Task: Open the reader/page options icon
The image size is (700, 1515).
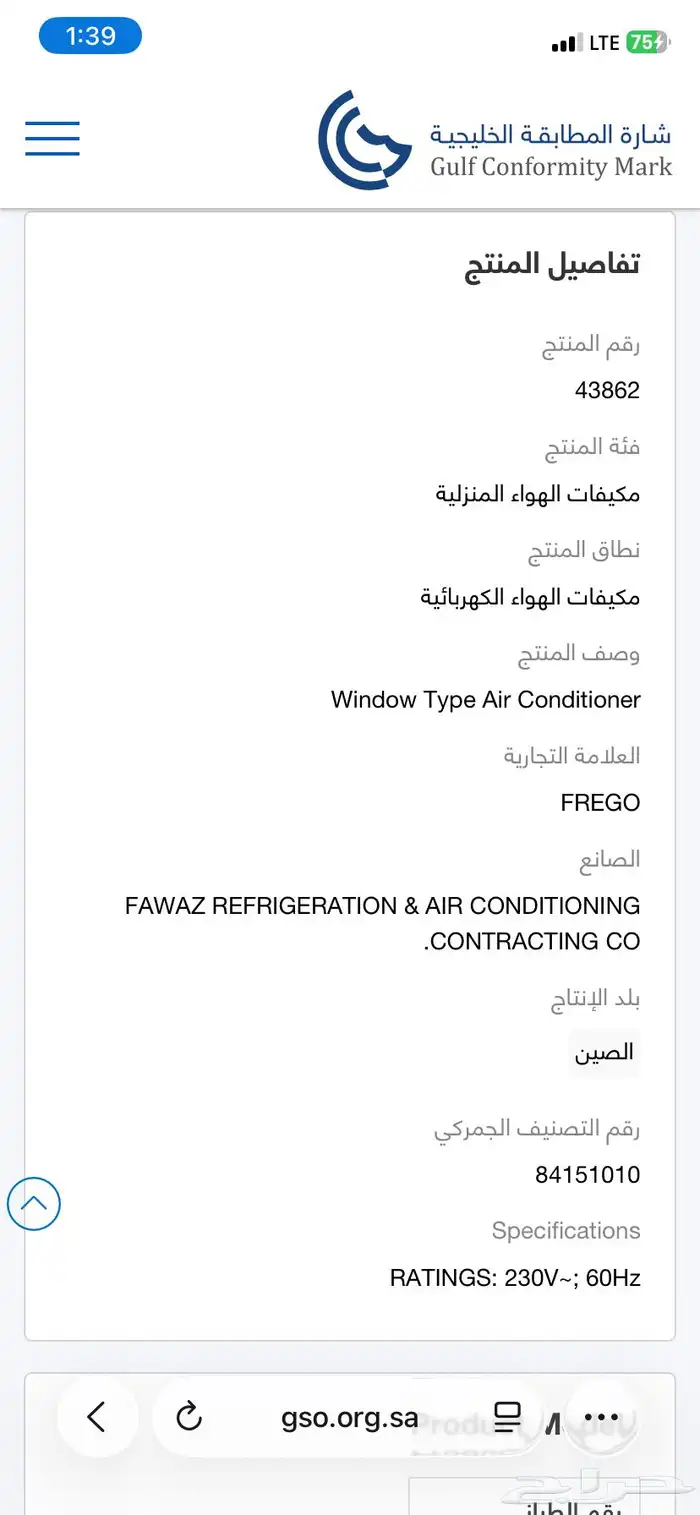Action: point(508,1417)
